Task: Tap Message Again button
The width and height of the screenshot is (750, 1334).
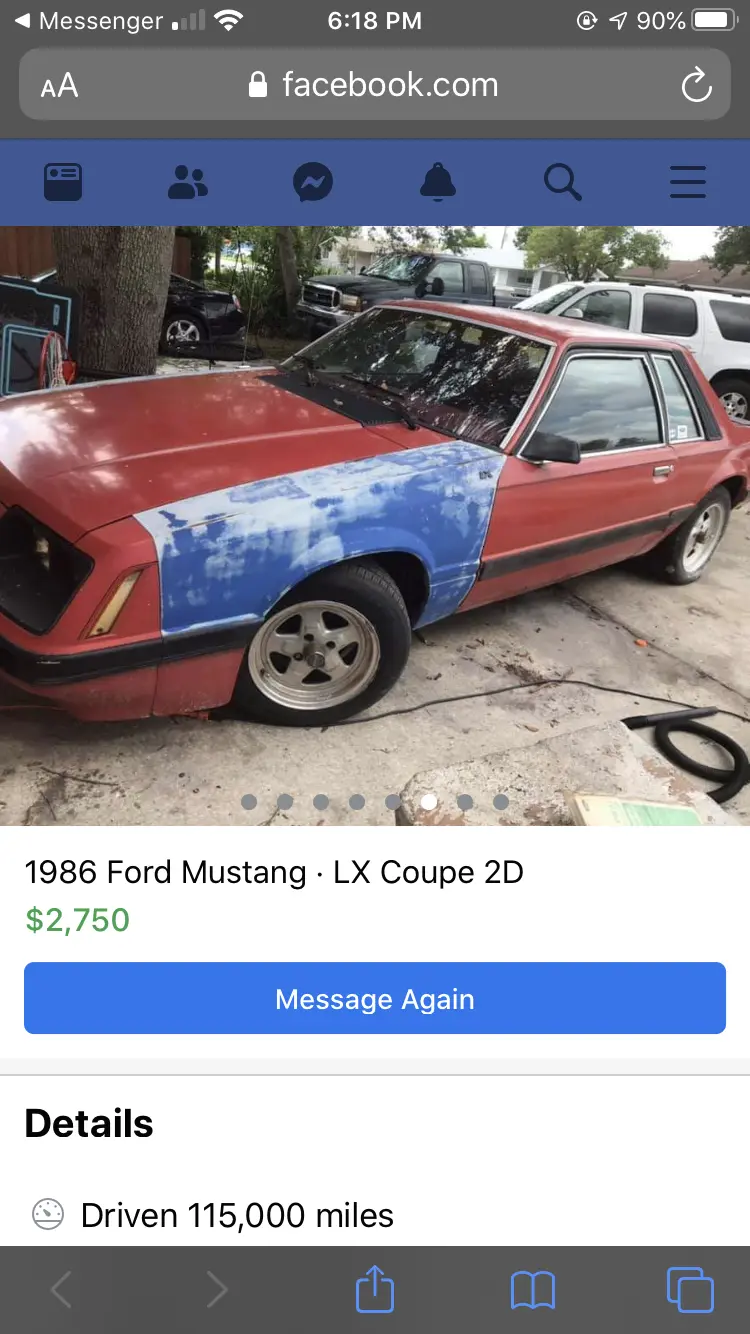Action: (x=375, y=998)
